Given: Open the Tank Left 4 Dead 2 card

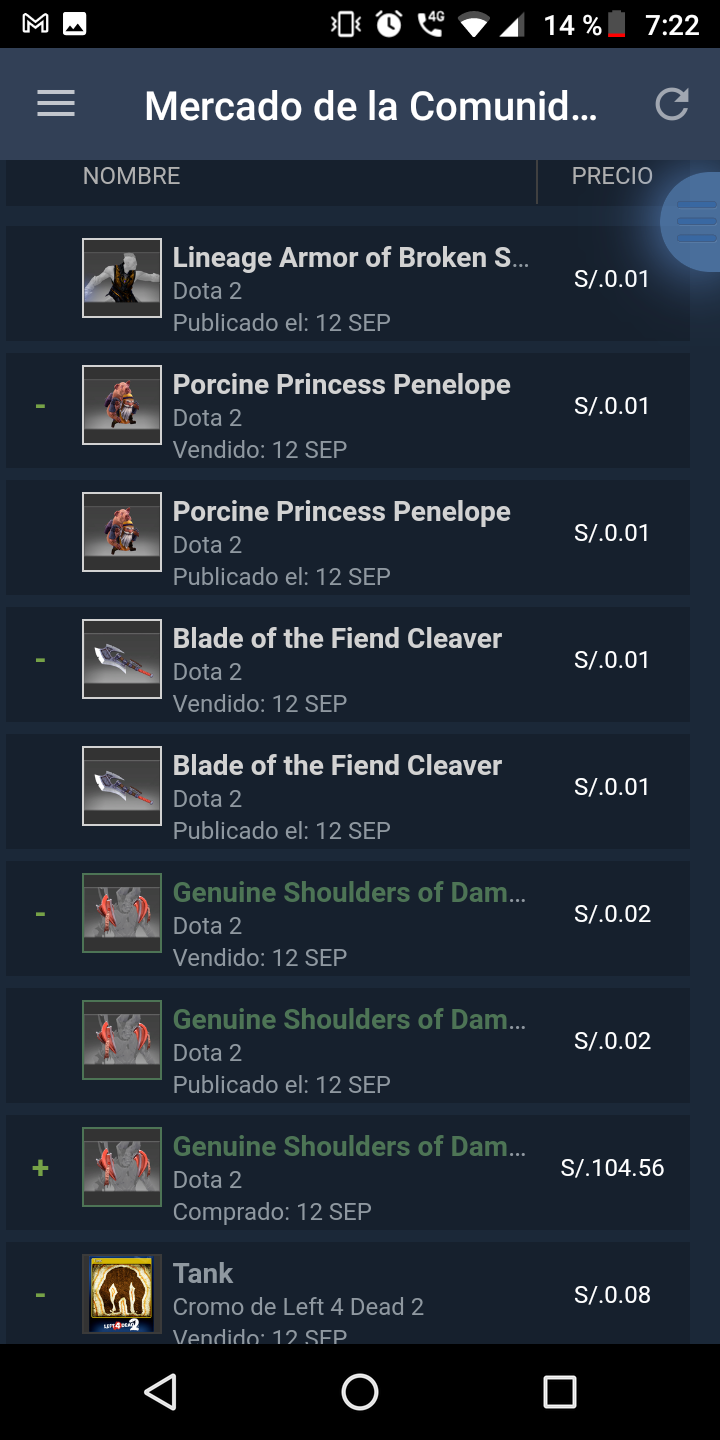Looking at the screenshot, I should coord(348,1293).
